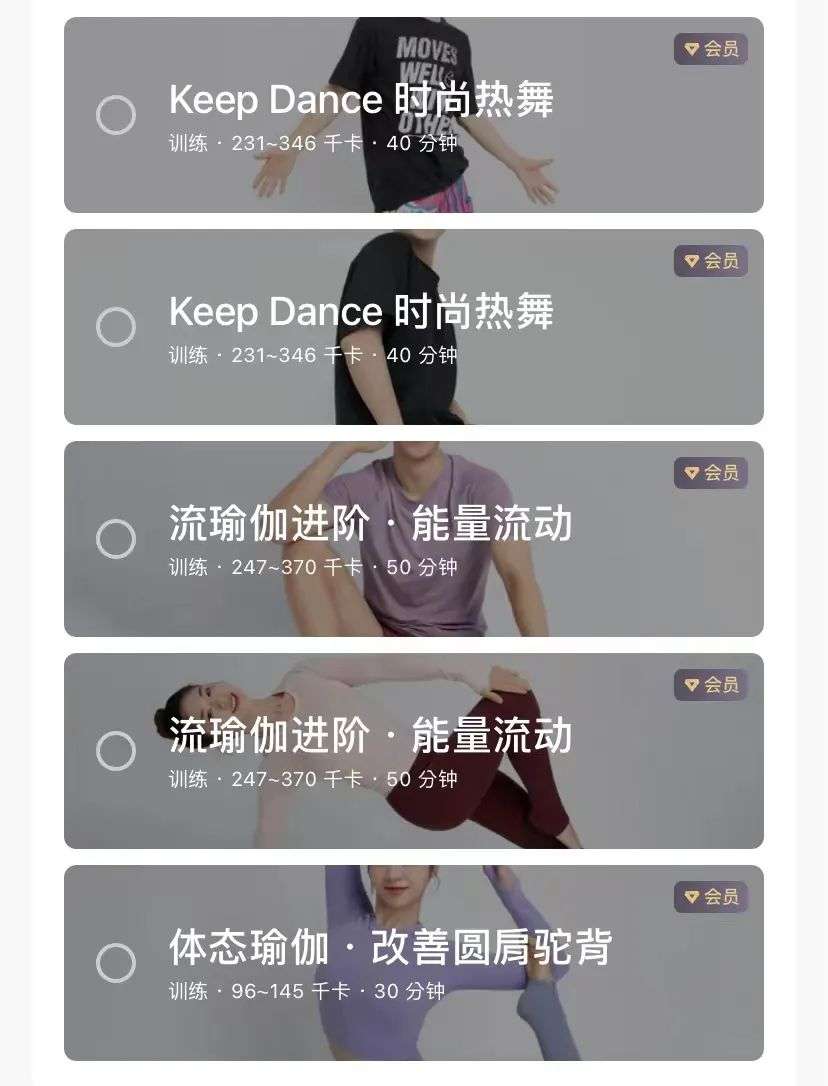Viewport: 828px width, 1086px height.
Task: Tick the circle on the reclining-woman 流瑜伽进阶 card
Action: [x=116, y=751]
